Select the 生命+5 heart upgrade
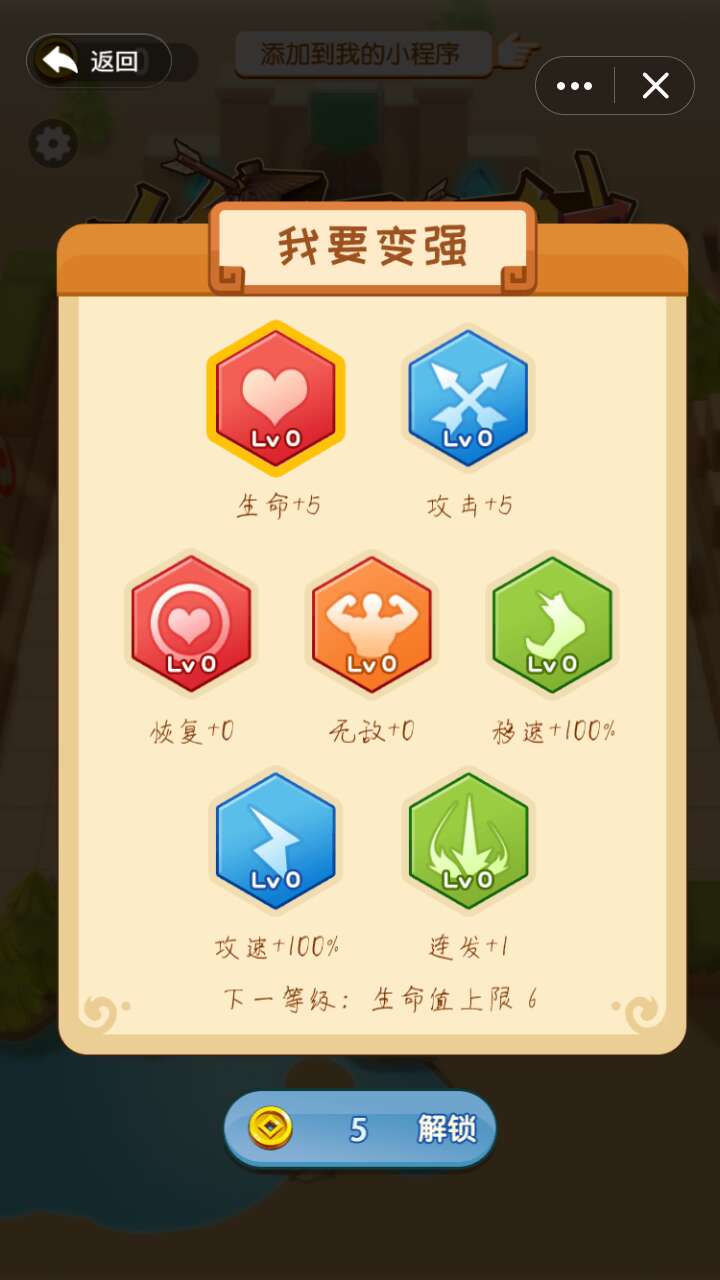Viewport: 720px width, 1280px height. click(276, 398)
